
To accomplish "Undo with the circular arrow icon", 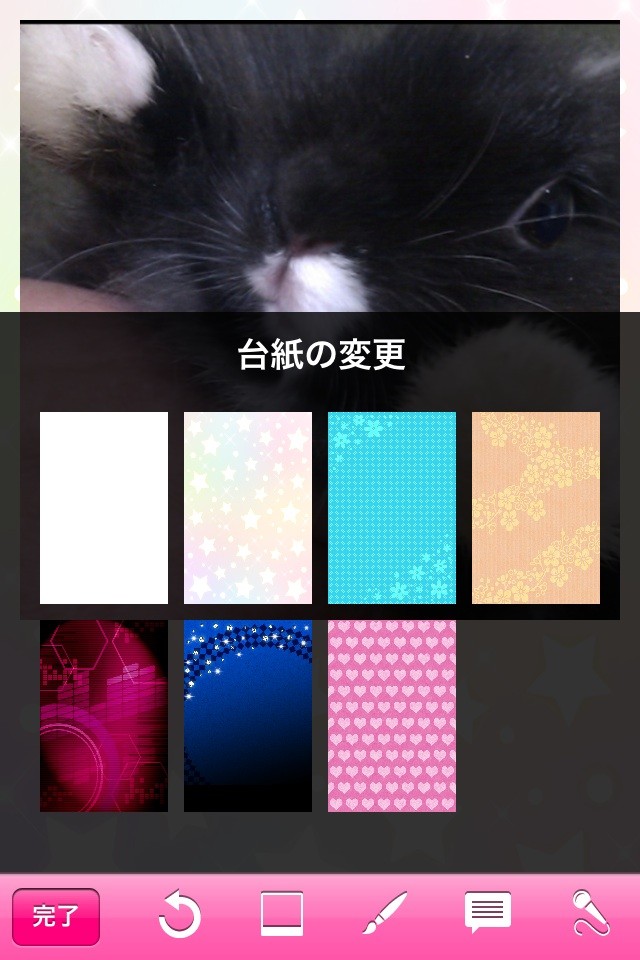I will [x=179, y=915].
